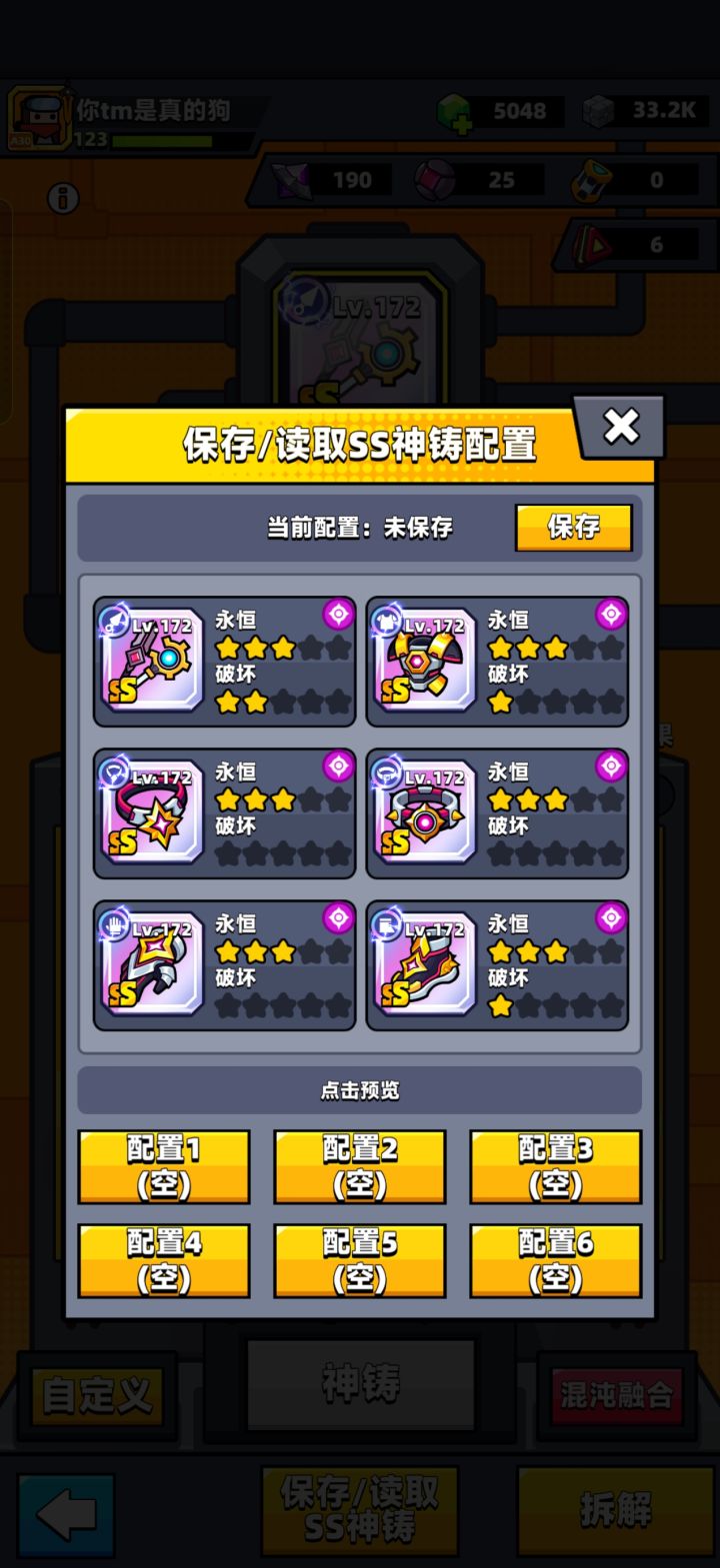The width and height of the screenshot is (720, 1568).
Task: Tap the 点击预览 preview bar
Action: (x=360, y=1091)
